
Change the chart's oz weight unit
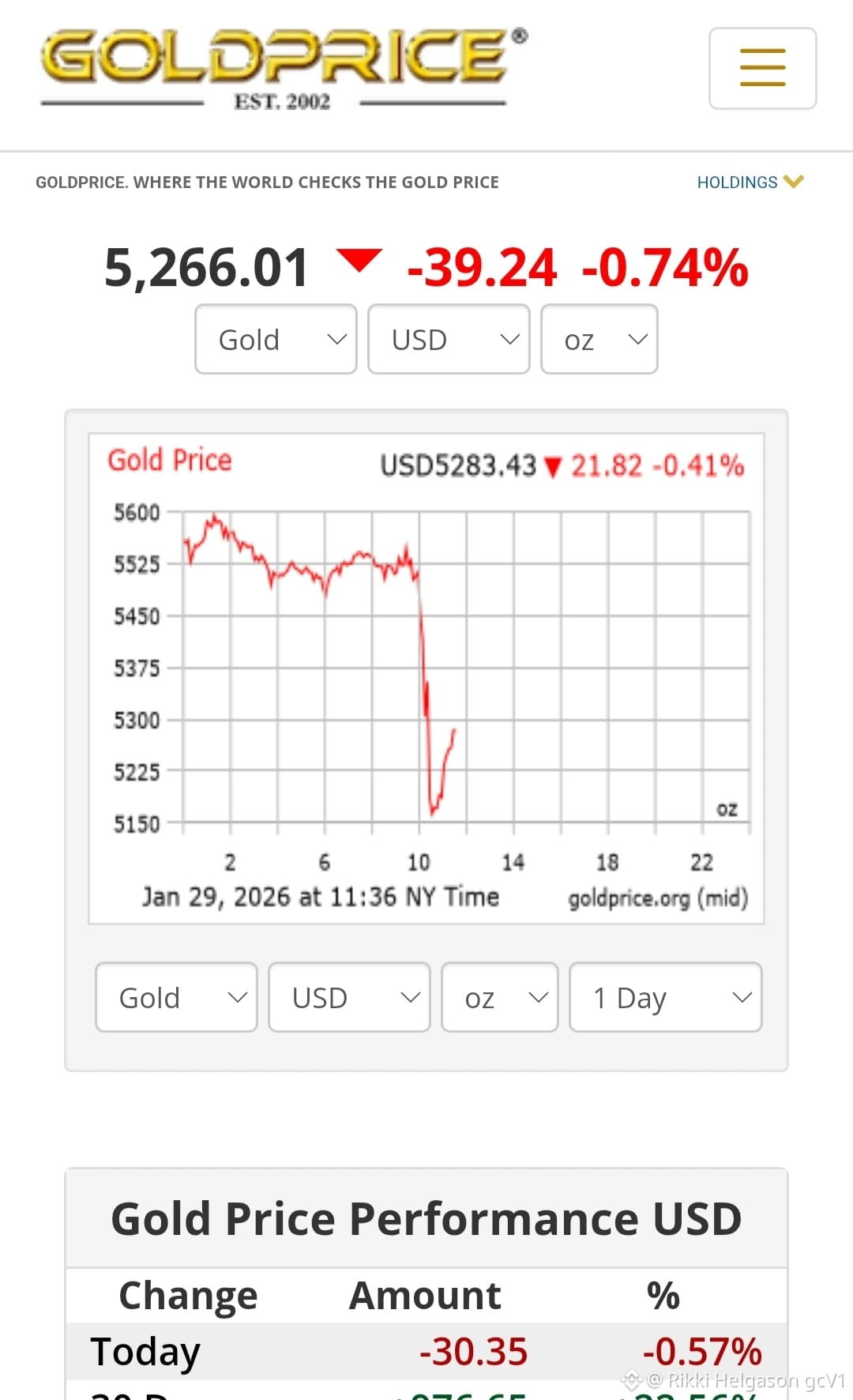pyautogui.click(x=499, y=997)
